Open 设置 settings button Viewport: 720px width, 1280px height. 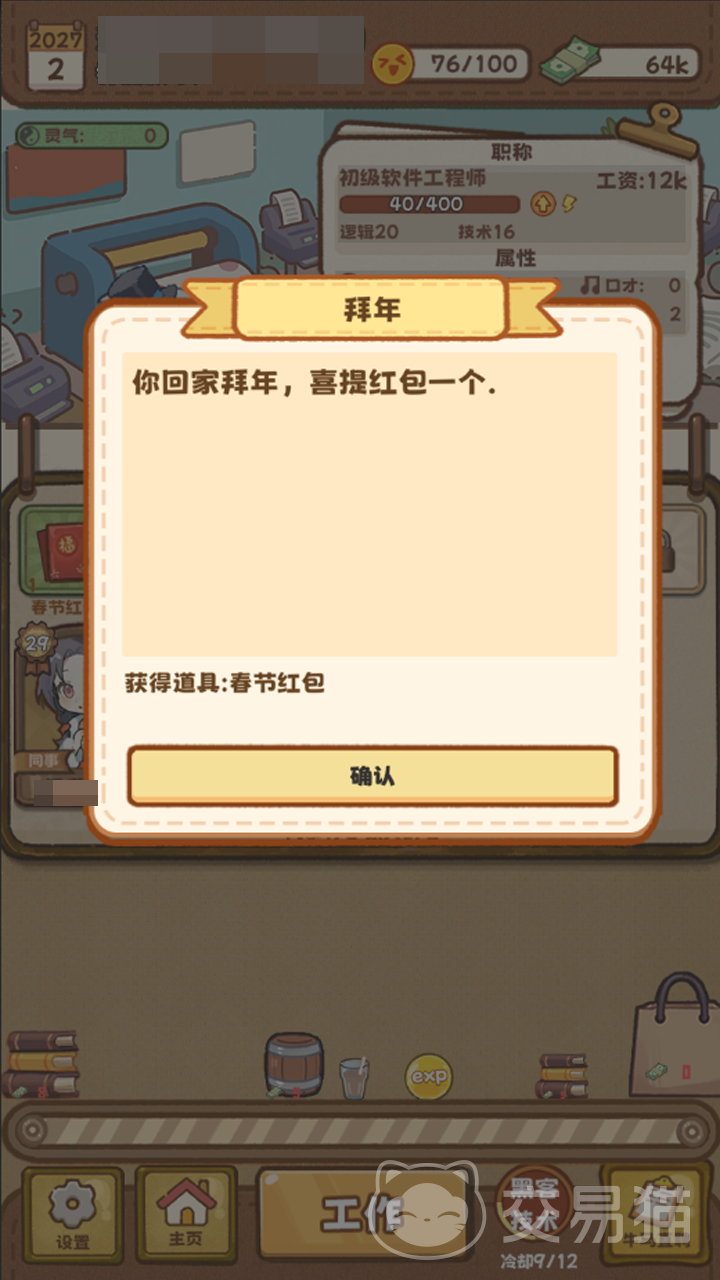point(72,1213)
